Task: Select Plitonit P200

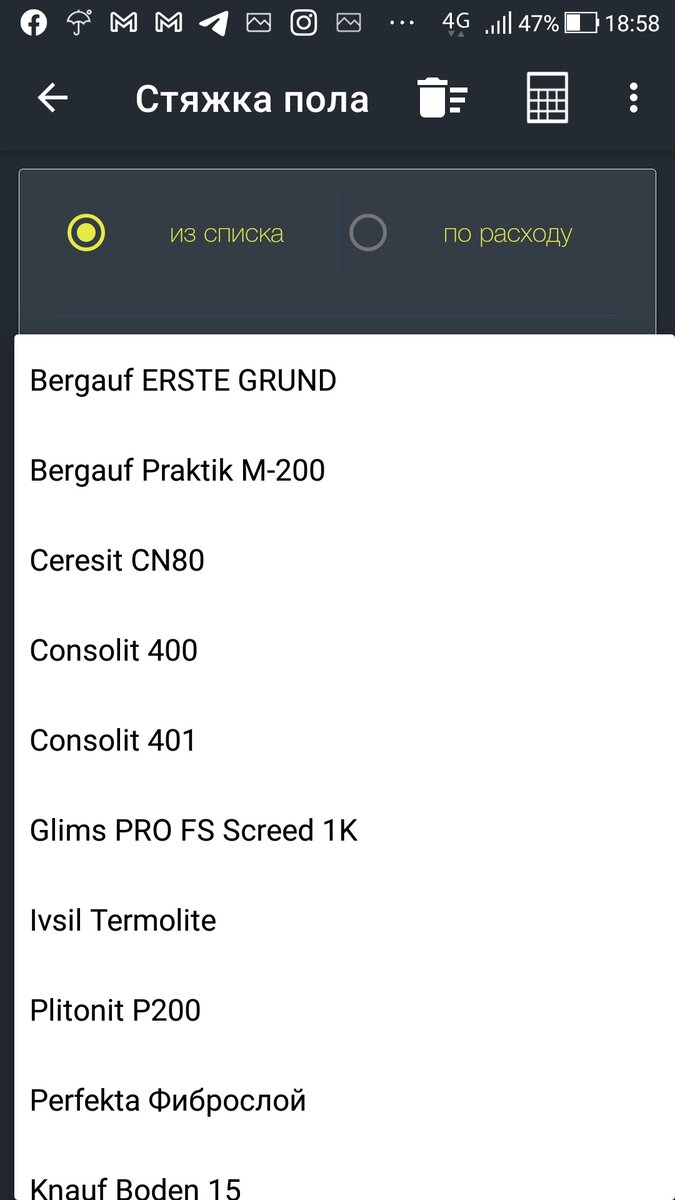Action: pos(344,1010)
